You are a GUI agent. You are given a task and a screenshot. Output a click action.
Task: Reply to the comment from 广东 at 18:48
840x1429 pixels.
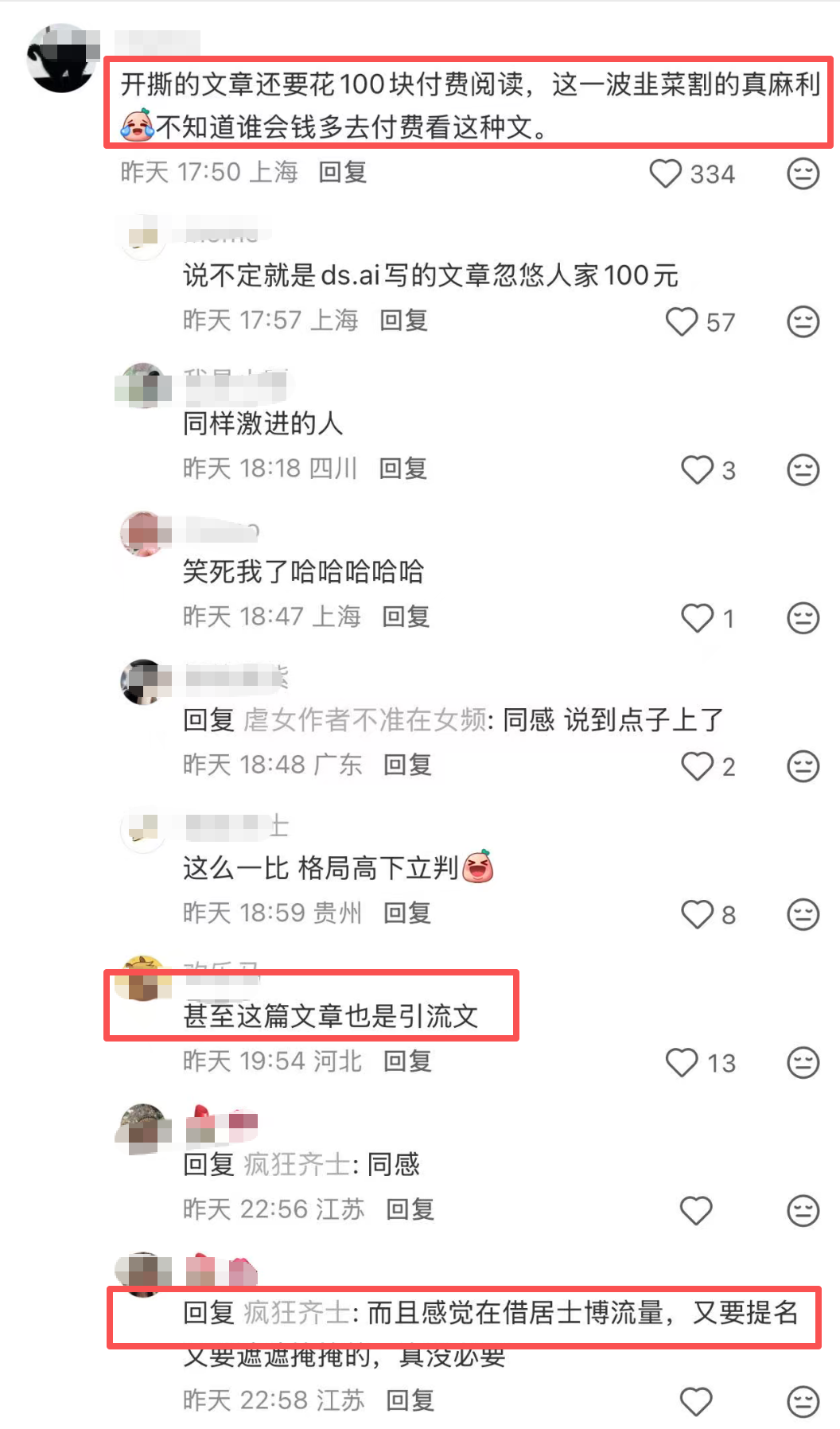click(x=407, y=765)
